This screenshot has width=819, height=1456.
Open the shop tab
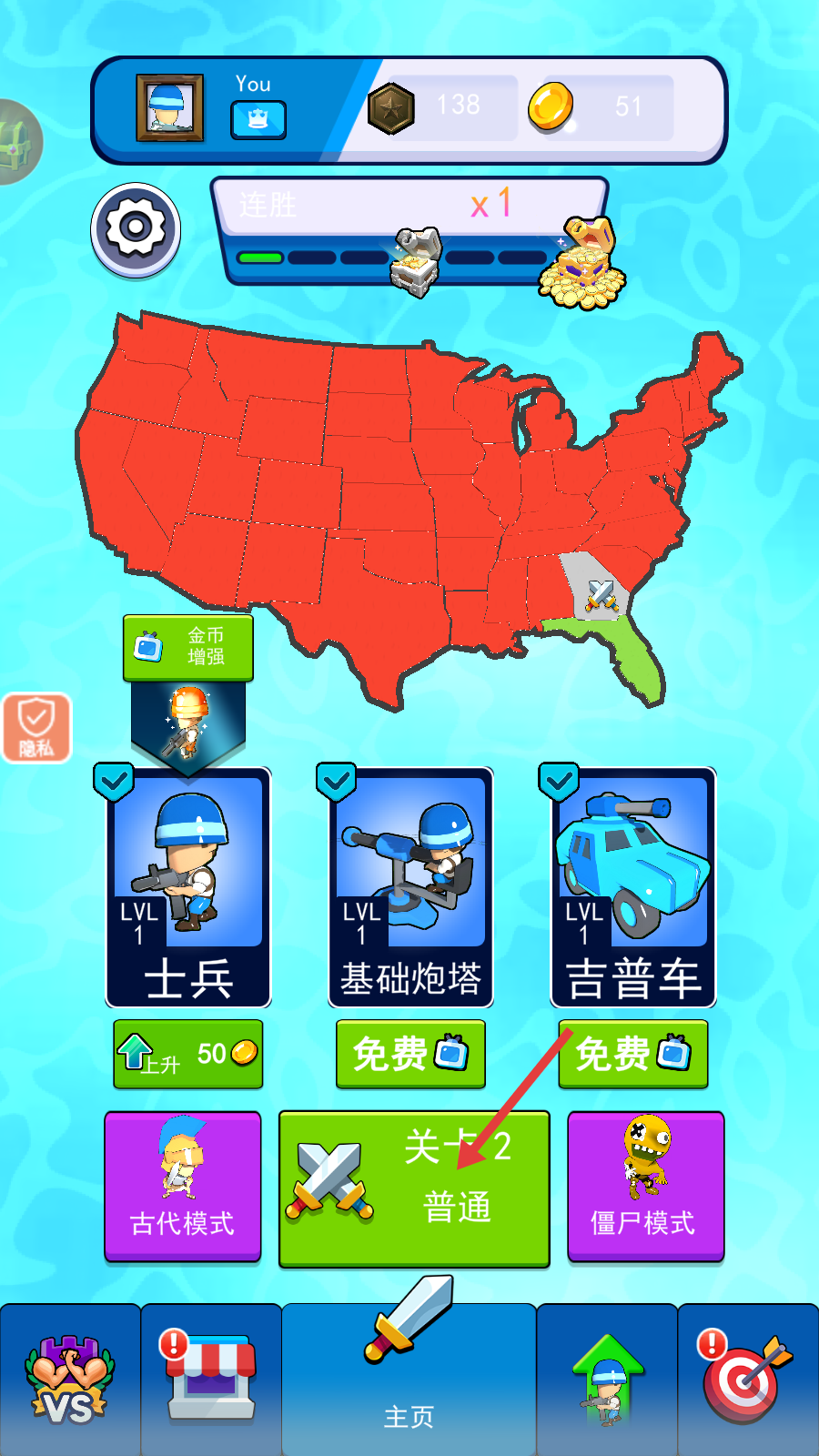coord(211,1379)
